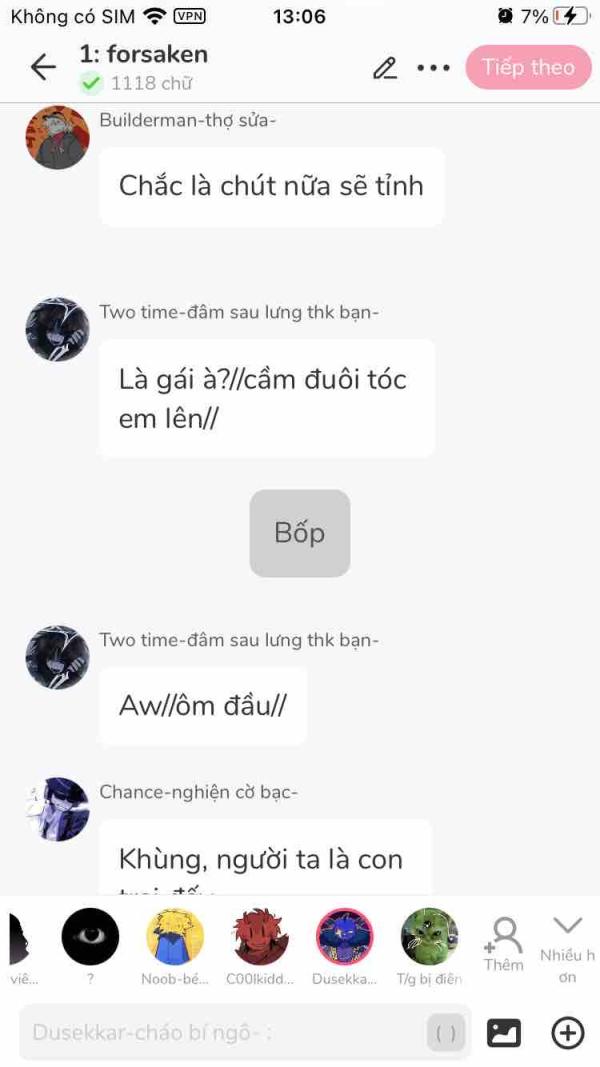Tap the "Aw//ôm đầu//" message bubble

[x=202, y=705]
